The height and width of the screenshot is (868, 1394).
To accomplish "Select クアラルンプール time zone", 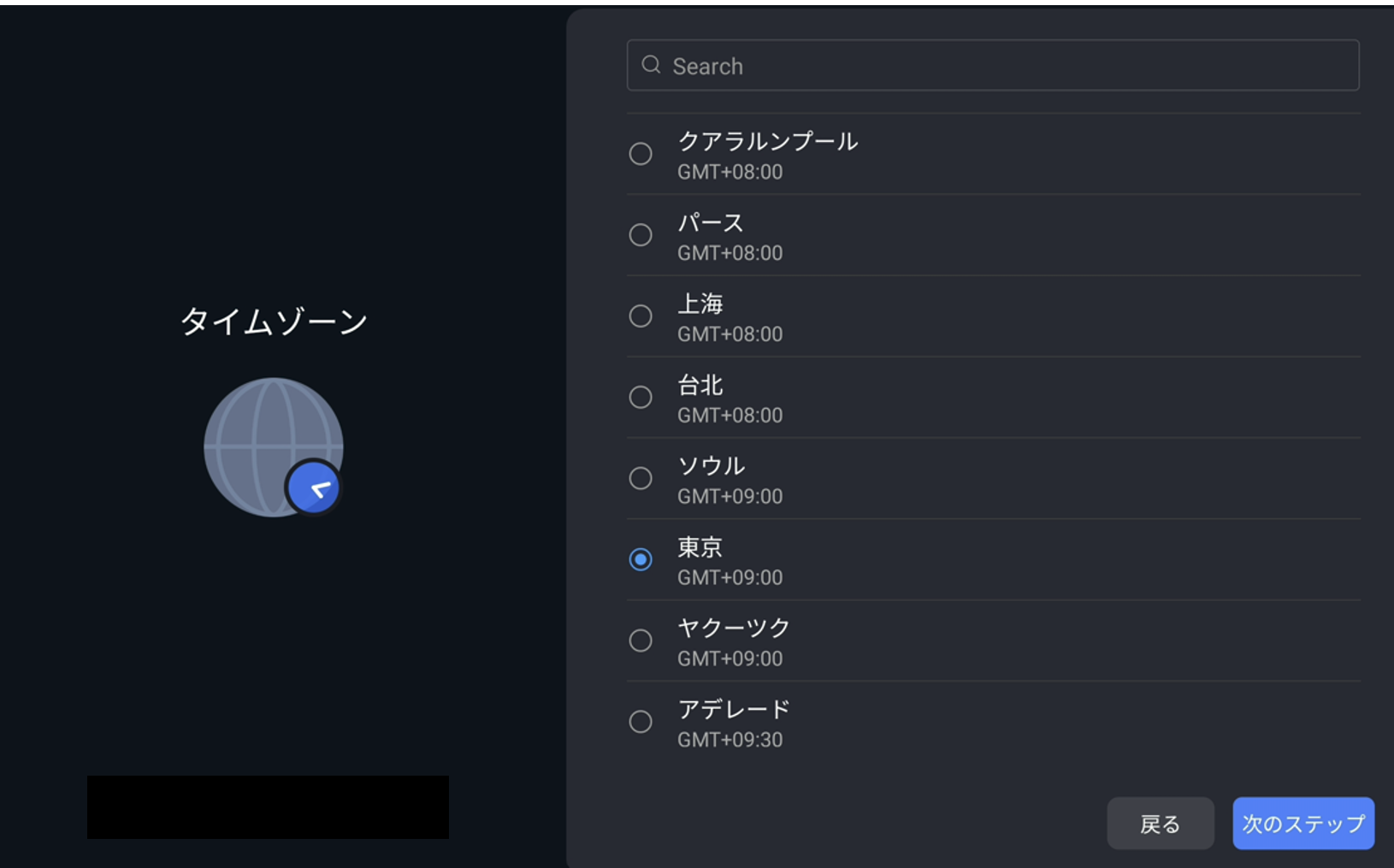I will tap(641, 154).
